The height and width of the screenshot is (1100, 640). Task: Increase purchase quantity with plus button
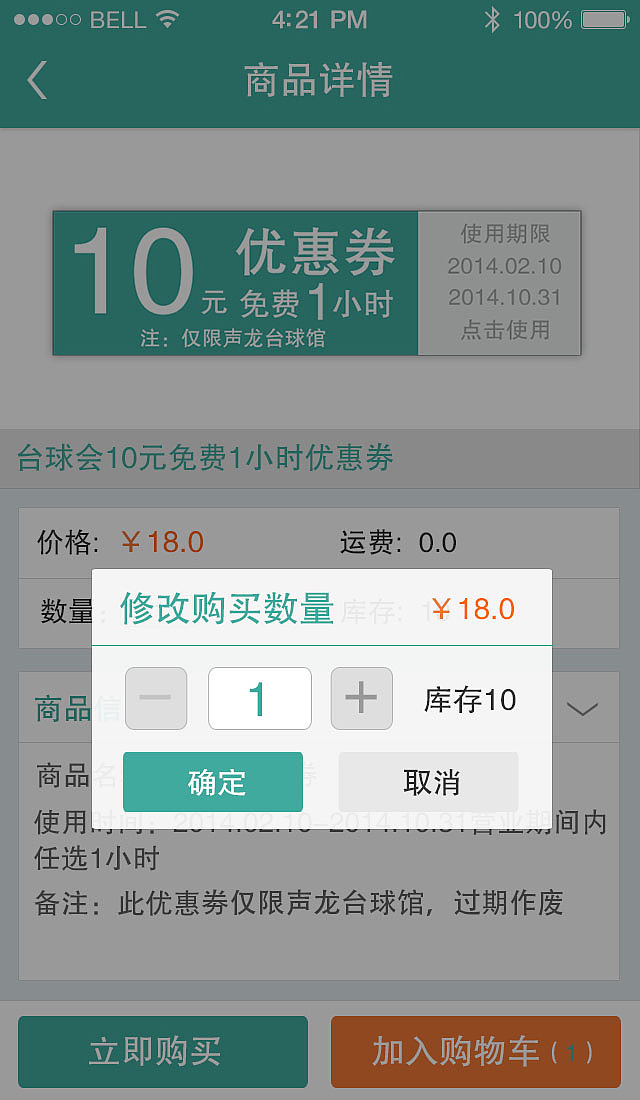pos(360,698)
